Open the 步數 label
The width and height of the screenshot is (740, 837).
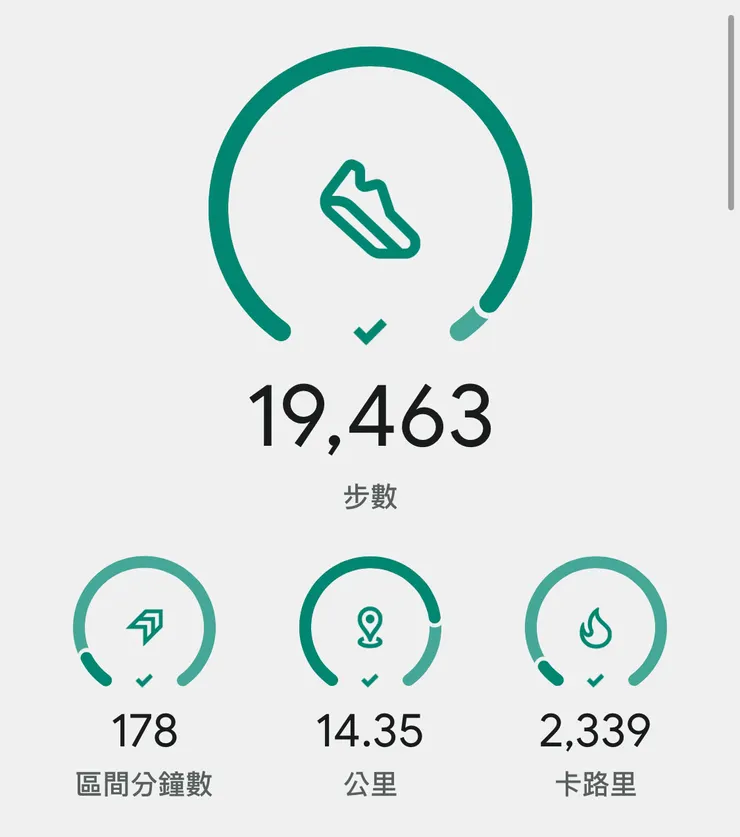(x=370, y=496)
